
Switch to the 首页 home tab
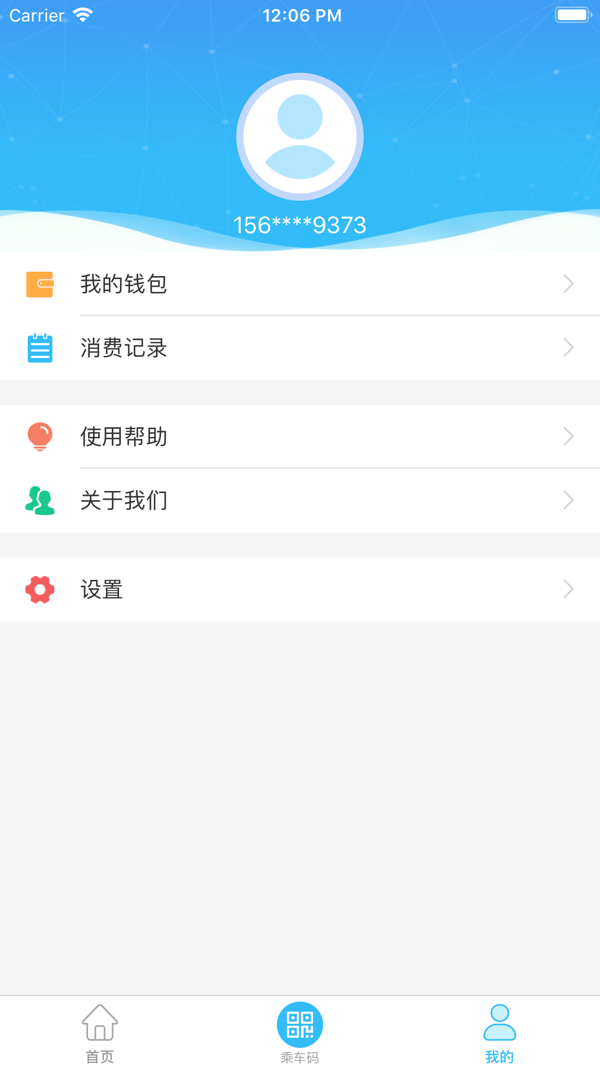100,1033
